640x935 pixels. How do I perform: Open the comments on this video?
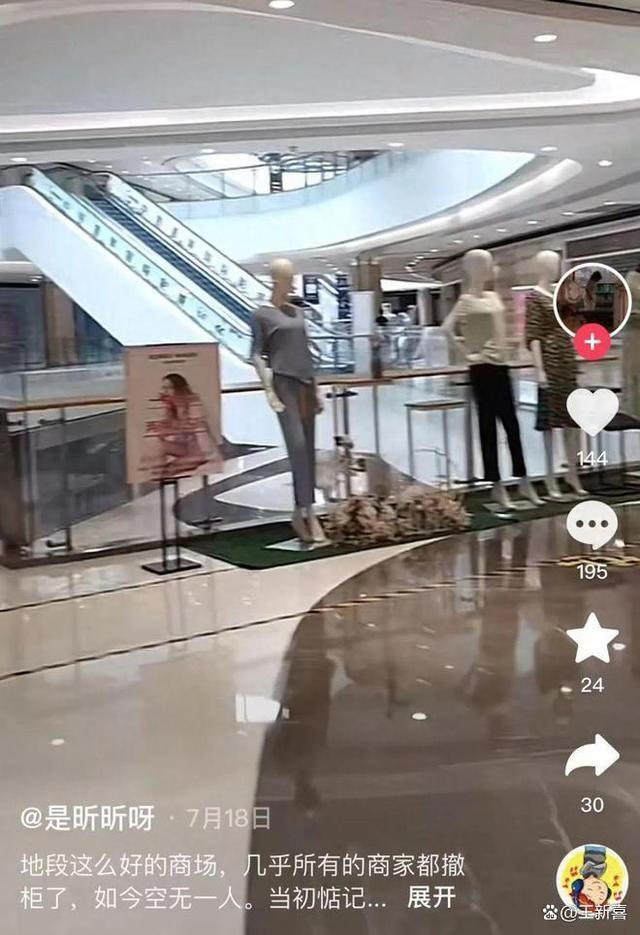click(592, 525)
